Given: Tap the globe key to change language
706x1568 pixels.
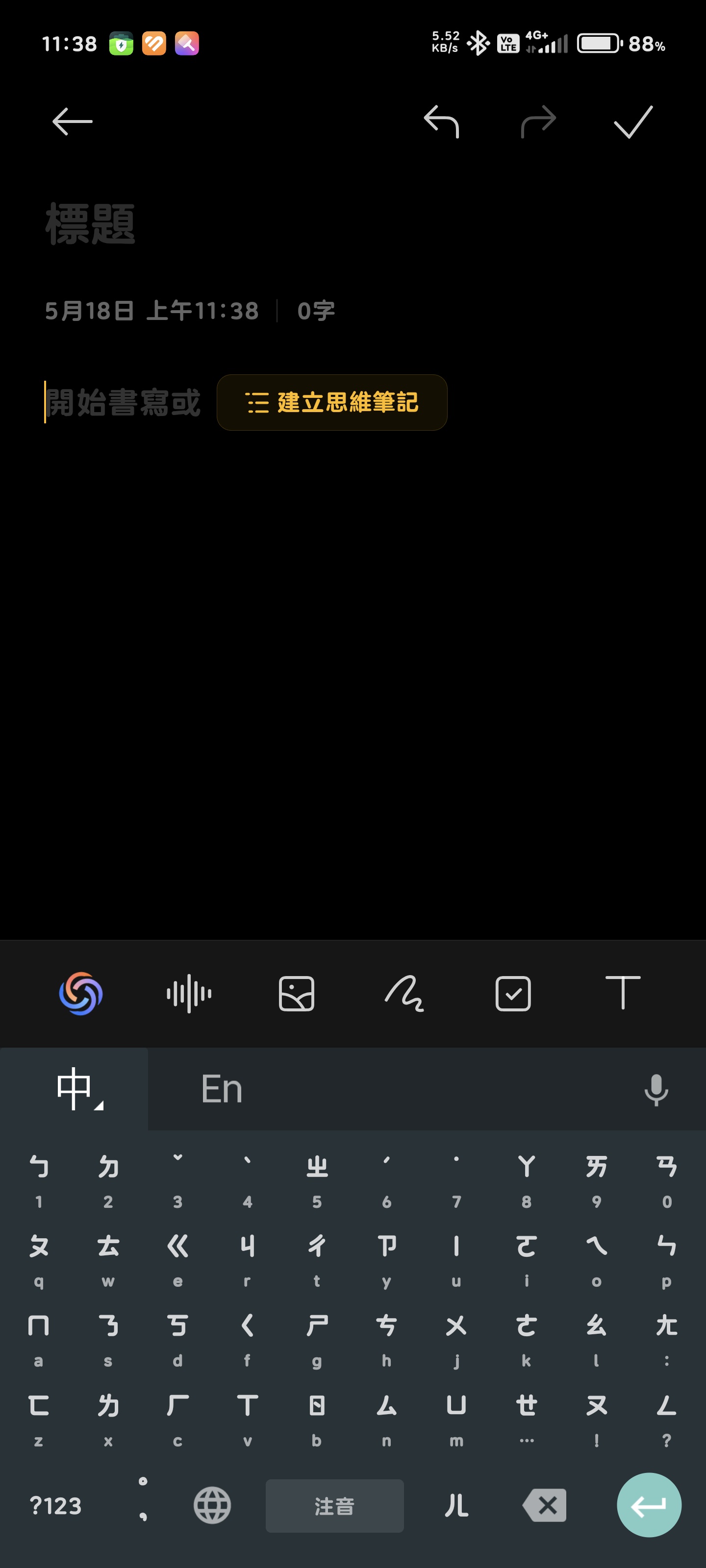Looking at the screenshot, I should pyautogui.click(x=212, y=1506).
